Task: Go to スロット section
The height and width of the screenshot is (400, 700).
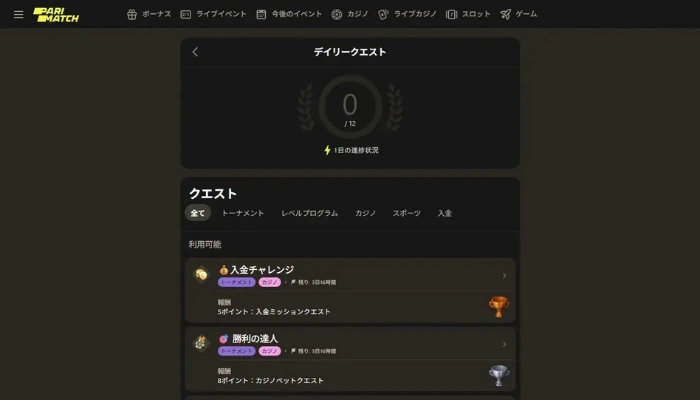Action: tap(468, 15)
